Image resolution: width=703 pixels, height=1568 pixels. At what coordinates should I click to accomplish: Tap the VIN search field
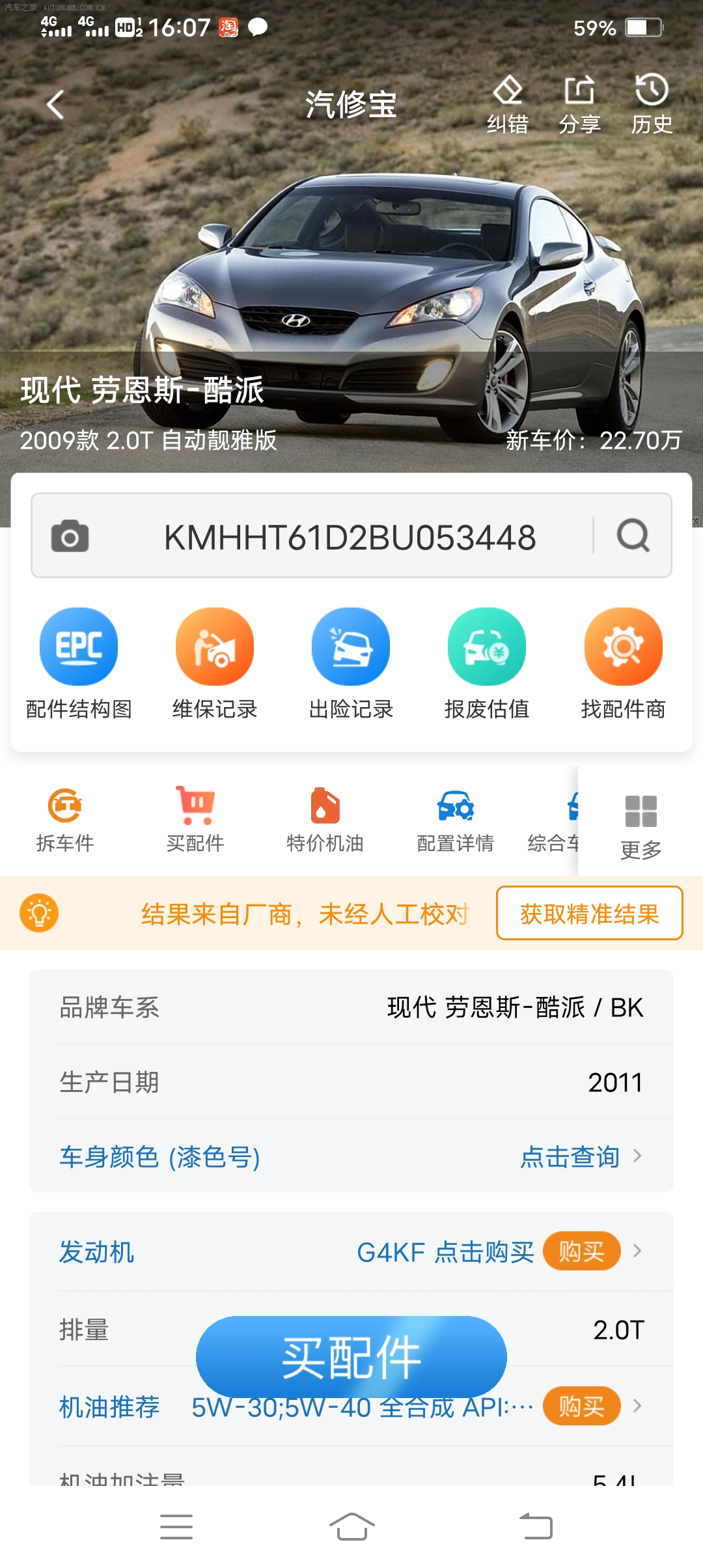(350, 537)
